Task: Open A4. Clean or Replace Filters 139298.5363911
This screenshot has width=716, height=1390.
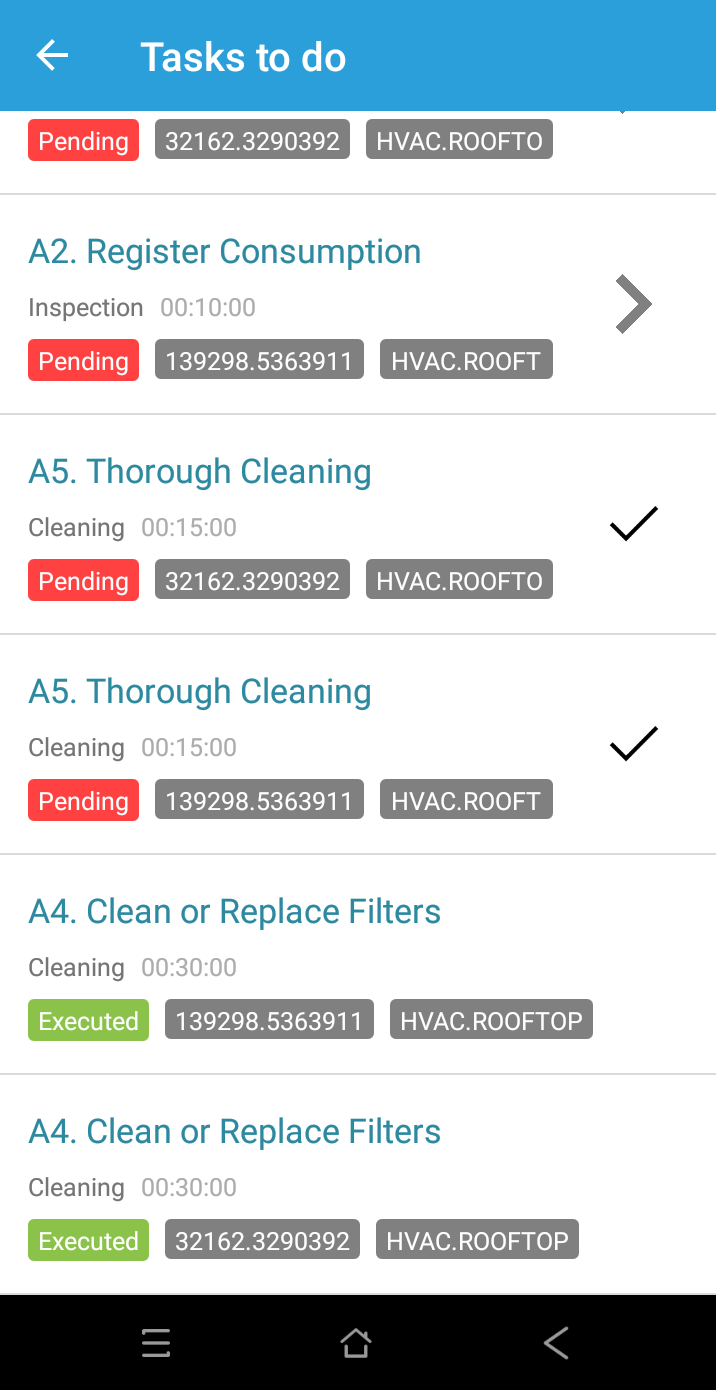Action: [x=358, y=965]
